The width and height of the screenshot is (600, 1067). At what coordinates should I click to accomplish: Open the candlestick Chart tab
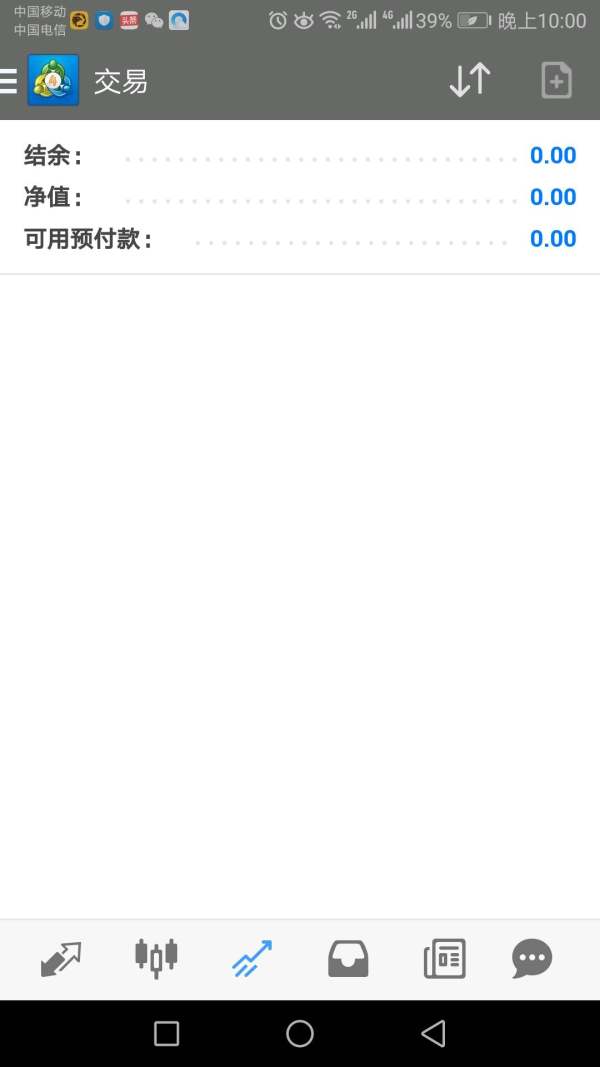156,958
